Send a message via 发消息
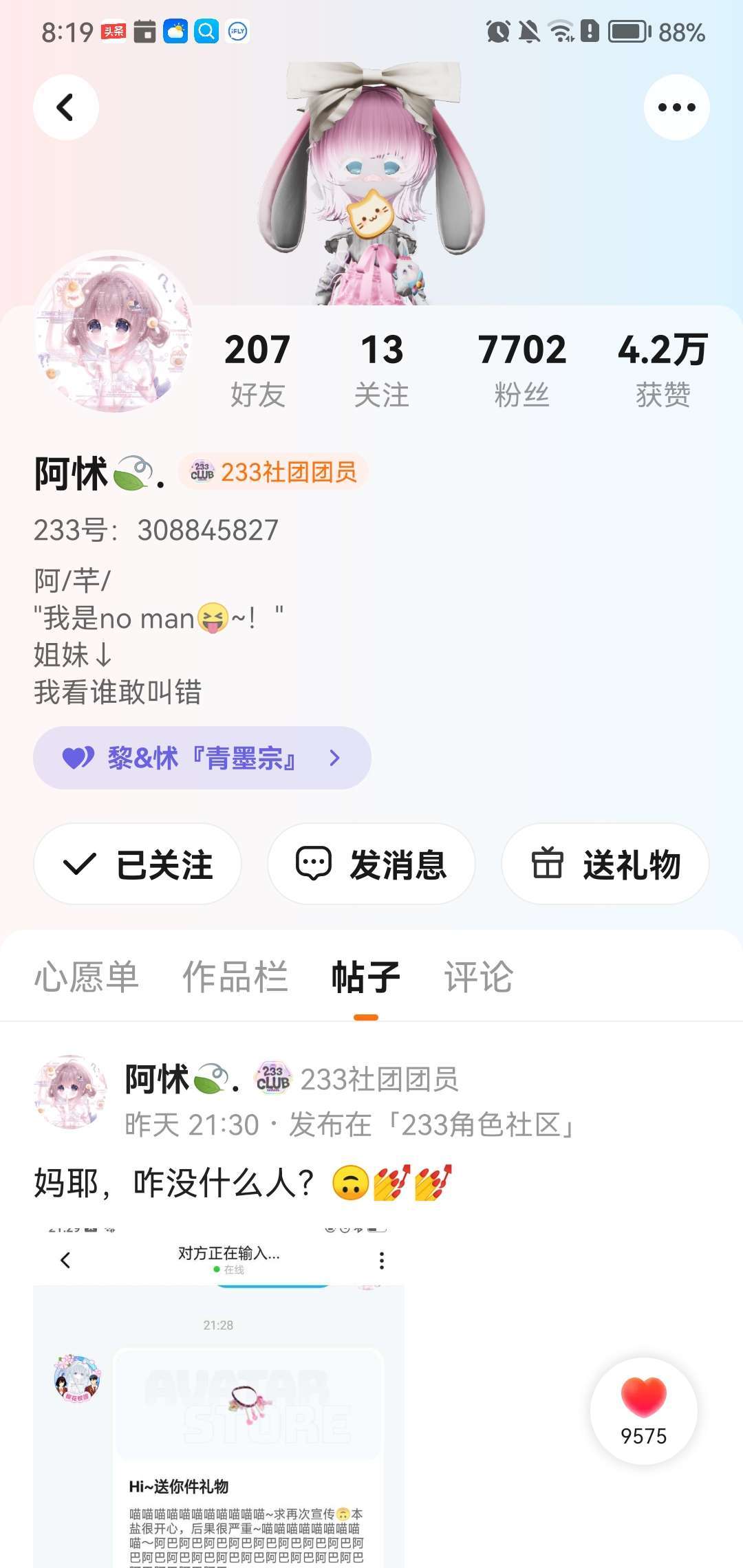This screenshot has height=1568, width=743. click(x=371, y=864)
